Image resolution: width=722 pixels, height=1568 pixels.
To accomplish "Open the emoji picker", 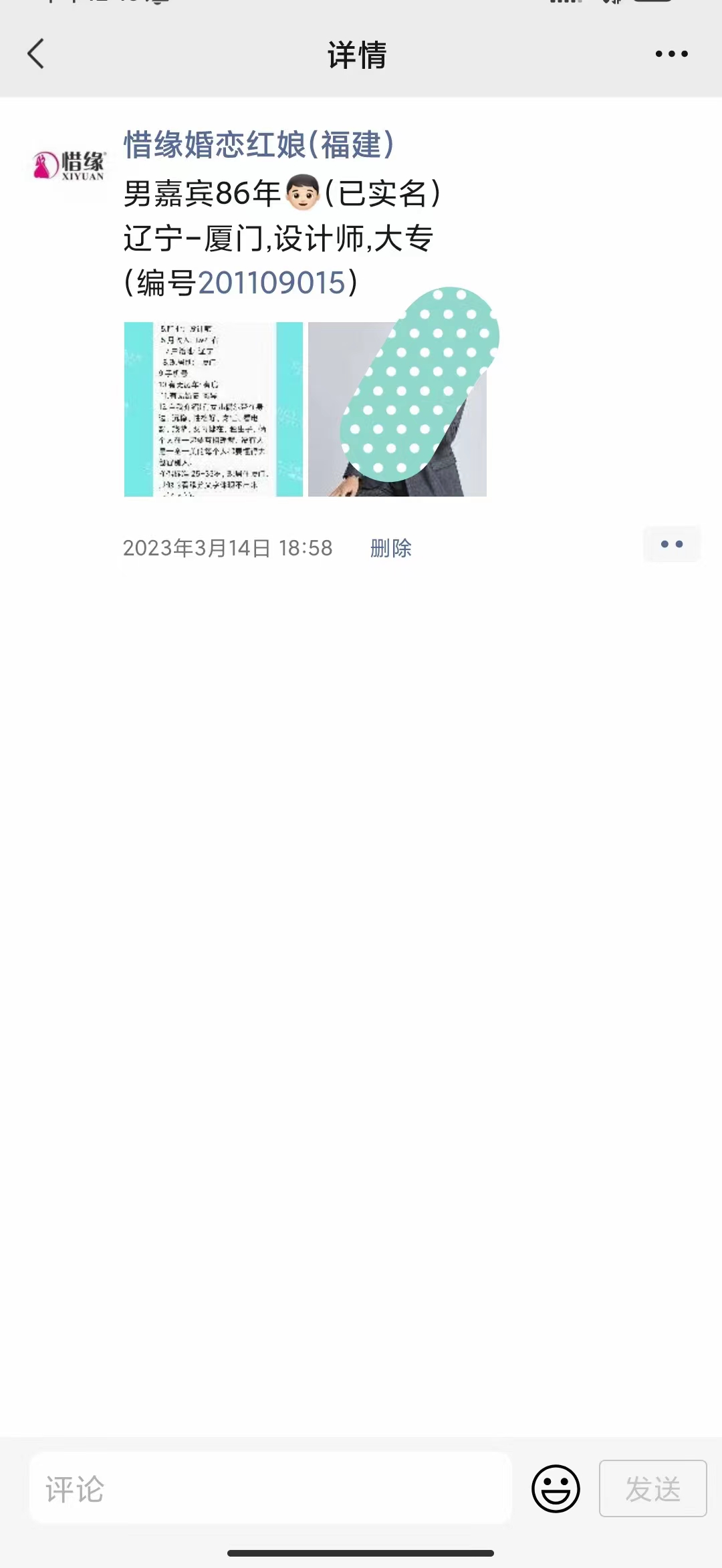I will 556,1489.
